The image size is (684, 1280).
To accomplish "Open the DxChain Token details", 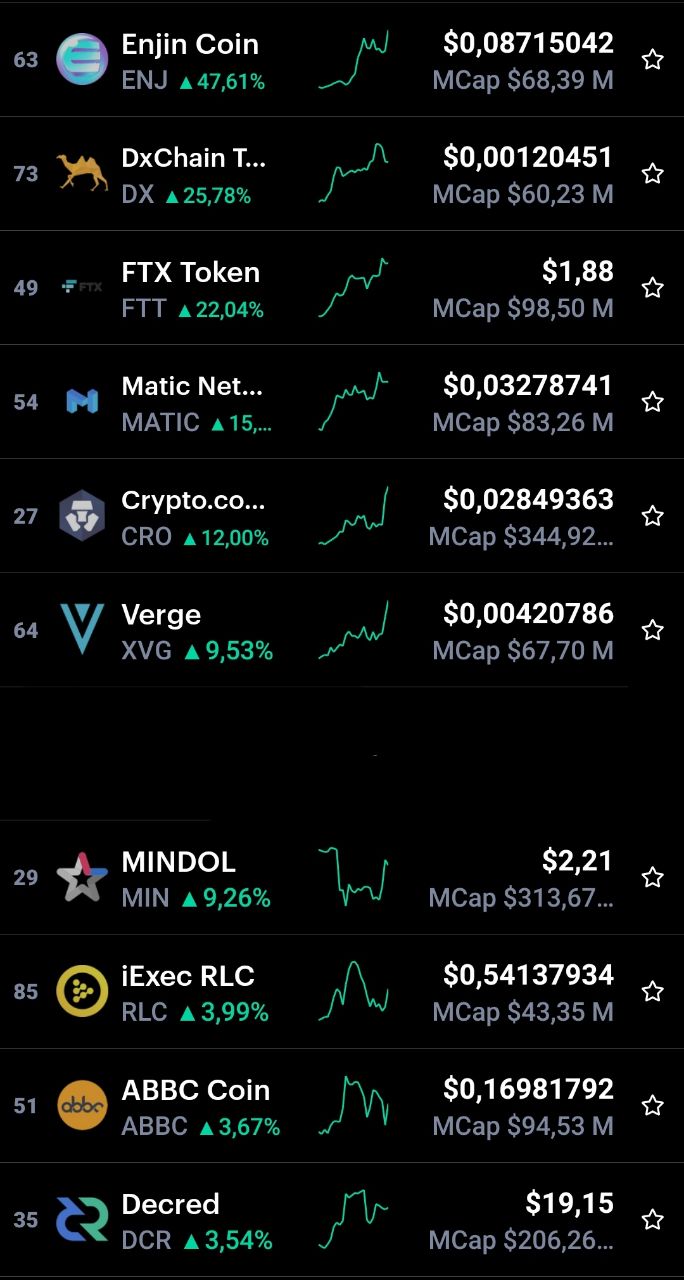I will [x=342, y=174].
